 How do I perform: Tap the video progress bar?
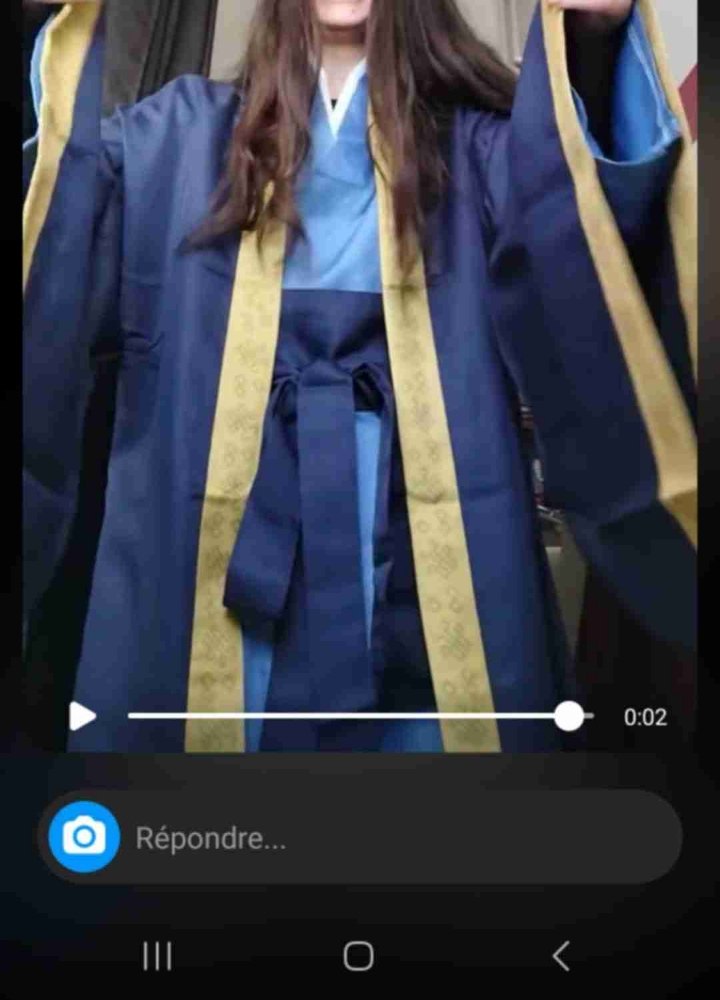coord(350,716)
